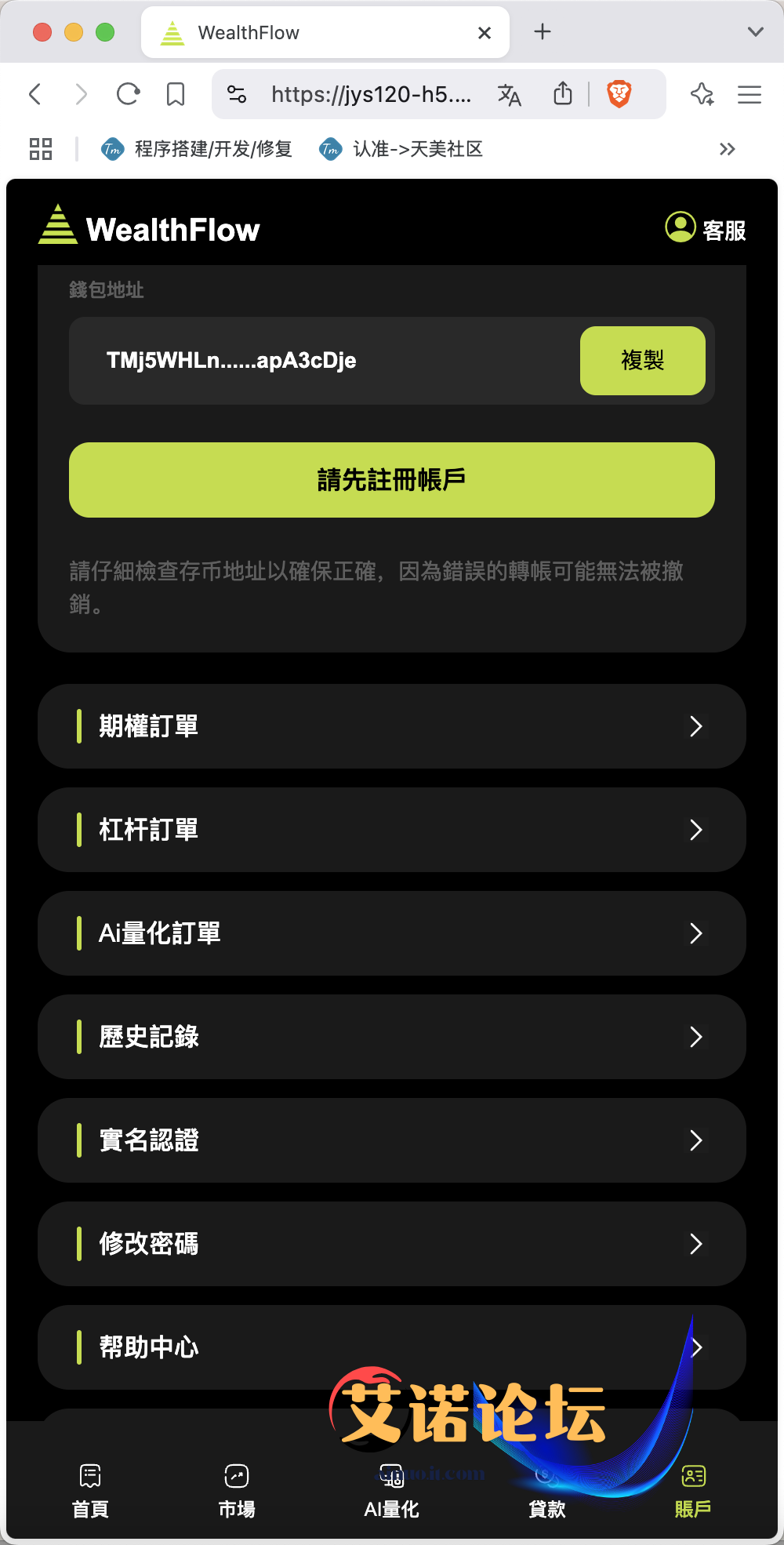
Task: Open 期權訂單 options orders
Action: coord(392,726)
